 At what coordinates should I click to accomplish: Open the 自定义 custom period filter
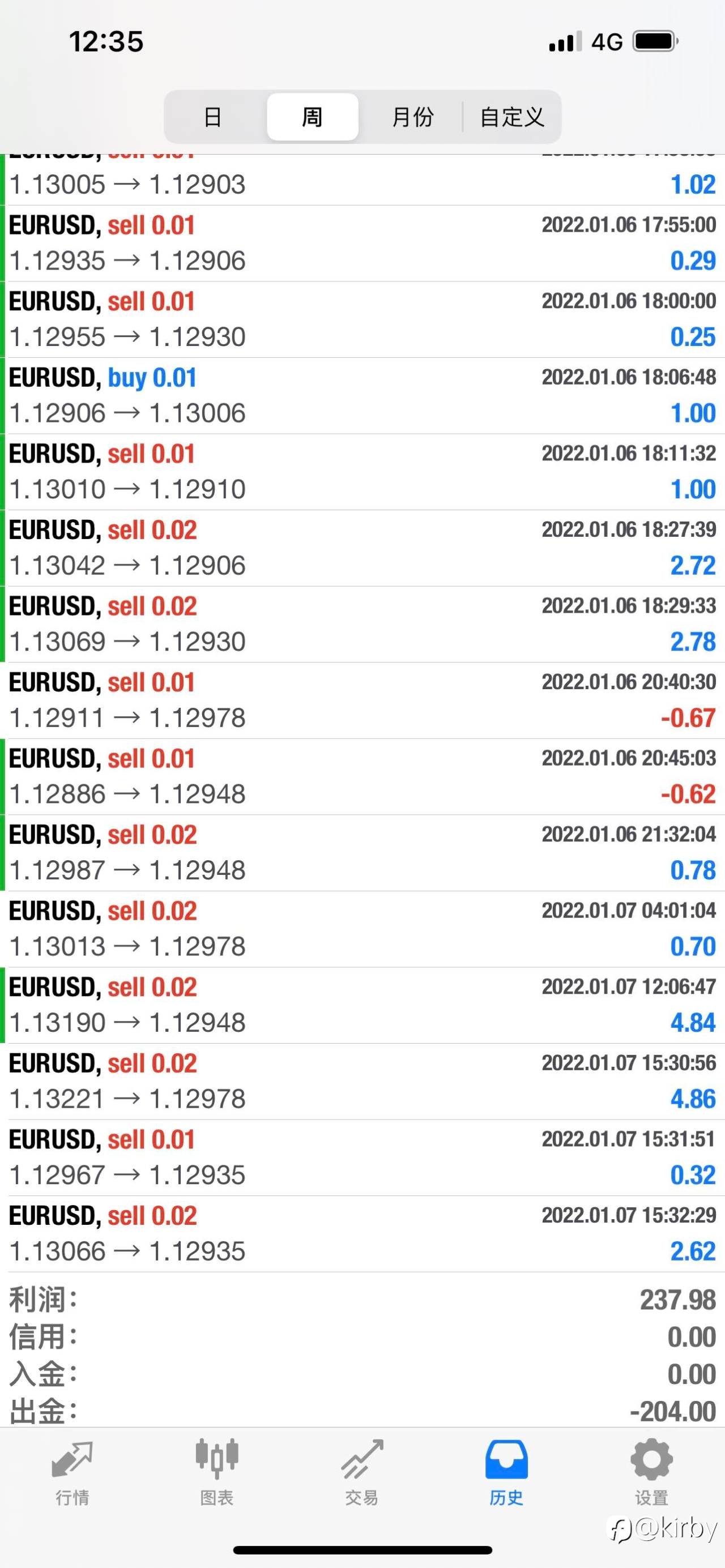coord(511,116)
